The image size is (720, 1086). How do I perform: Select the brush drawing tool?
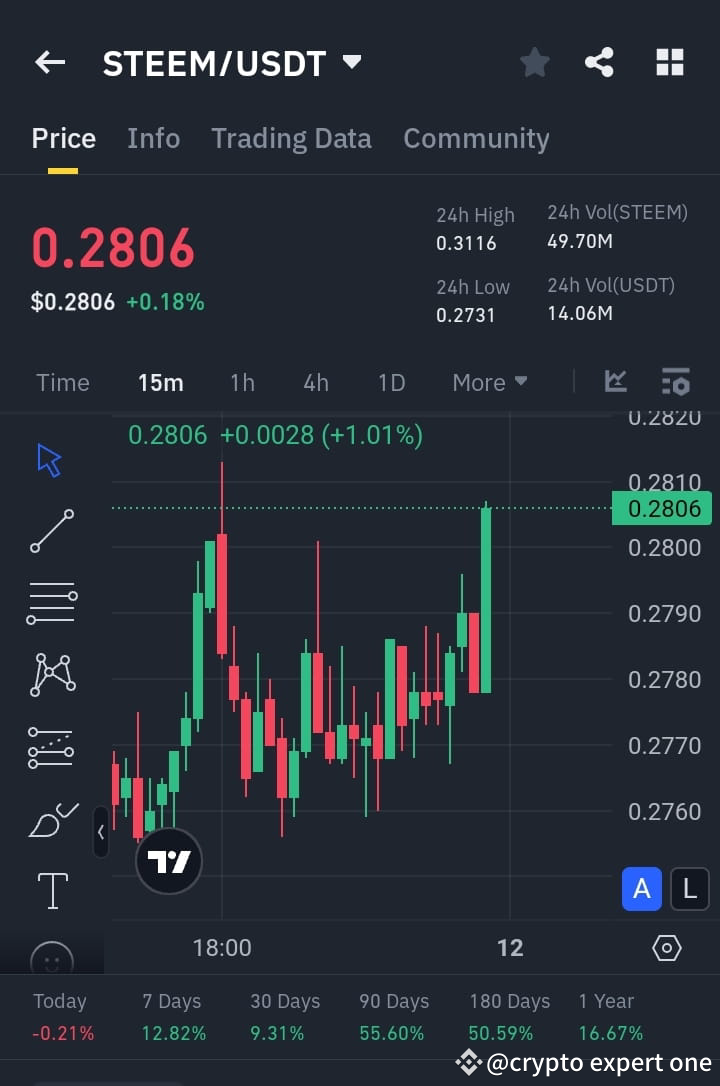[x=52, y=818]
